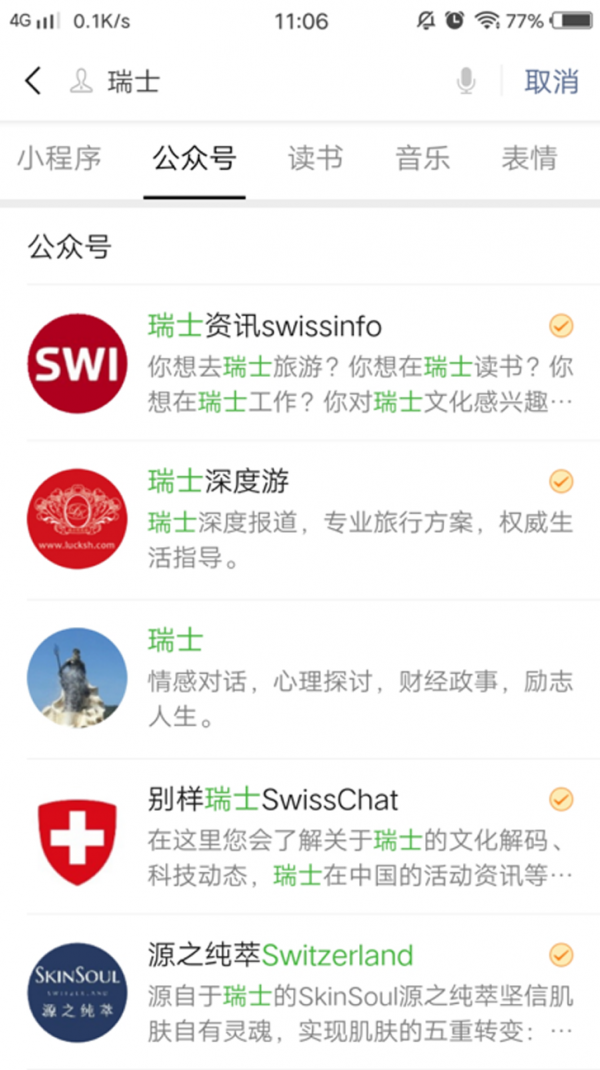Switch to the 读书 tab
The image size is (600, 1070).
coord(315,158)
